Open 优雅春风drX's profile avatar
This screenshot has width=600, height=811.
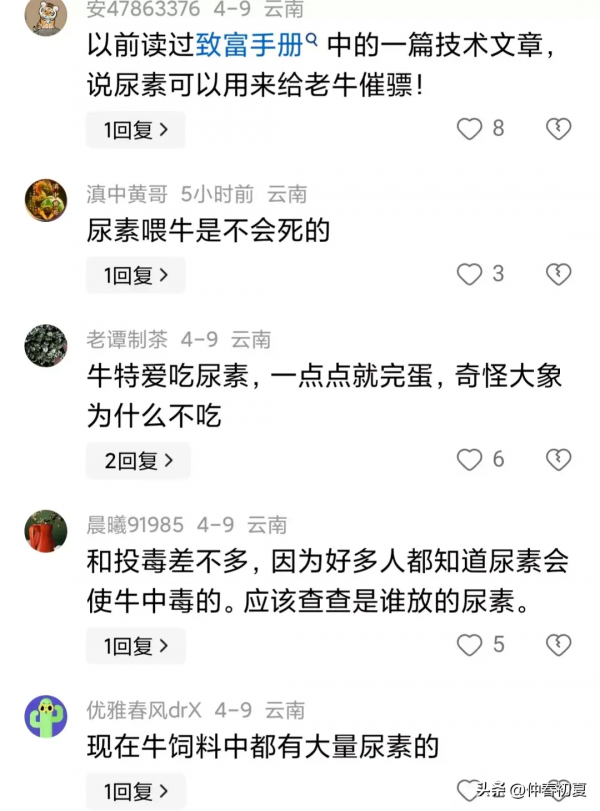click(46, 717)
